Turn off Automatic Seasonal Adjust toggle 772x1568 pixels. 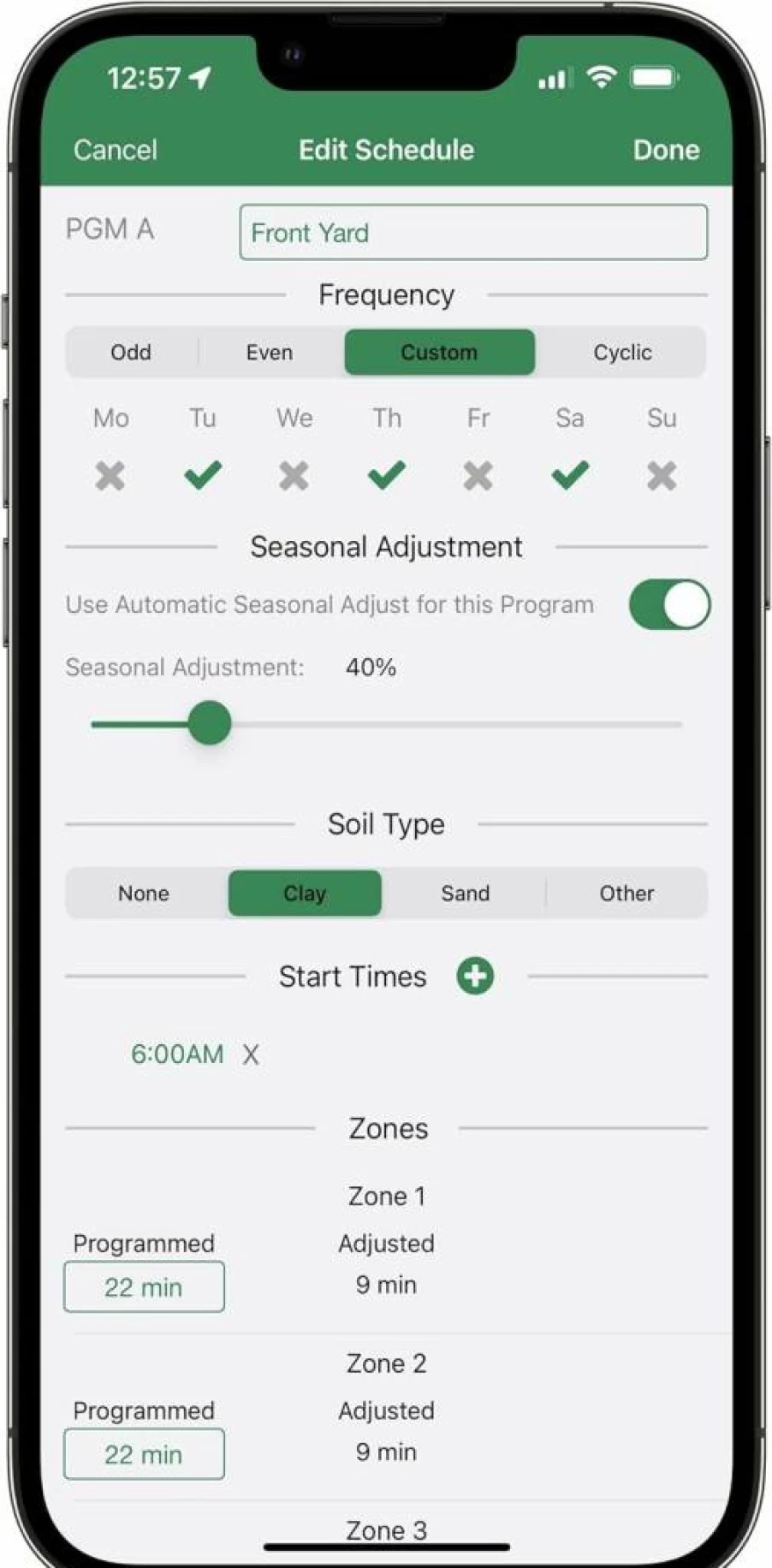(x=669, y=604)
